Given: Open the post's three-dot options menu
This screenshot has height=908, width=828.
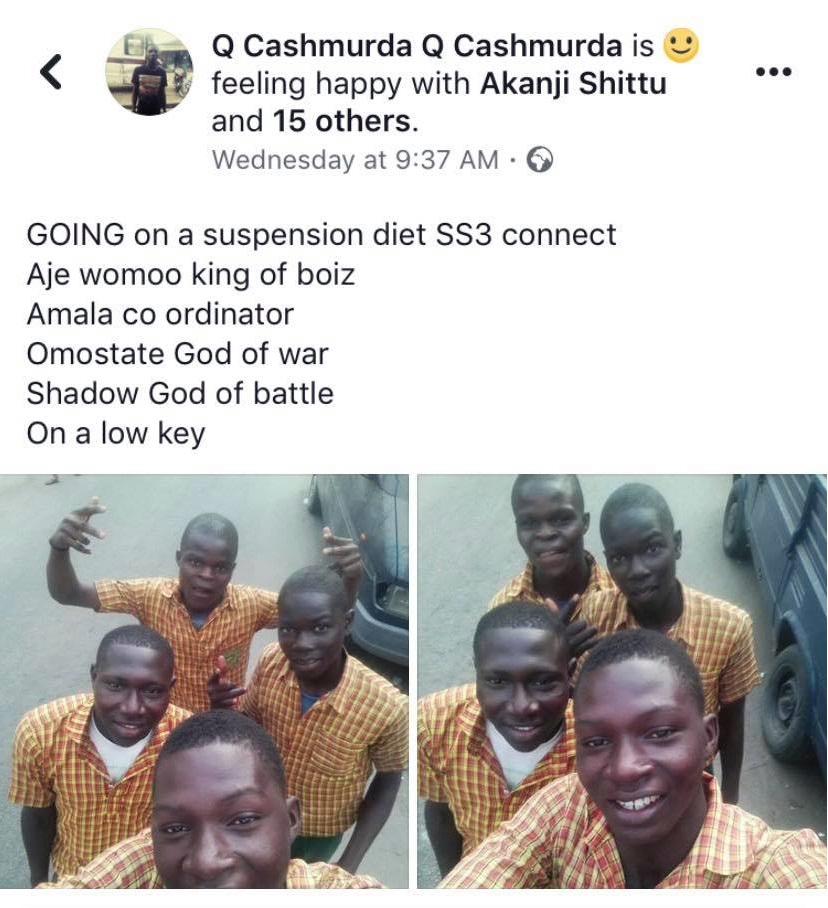Looking at the screenshot, I should click(x=772, y=71).
